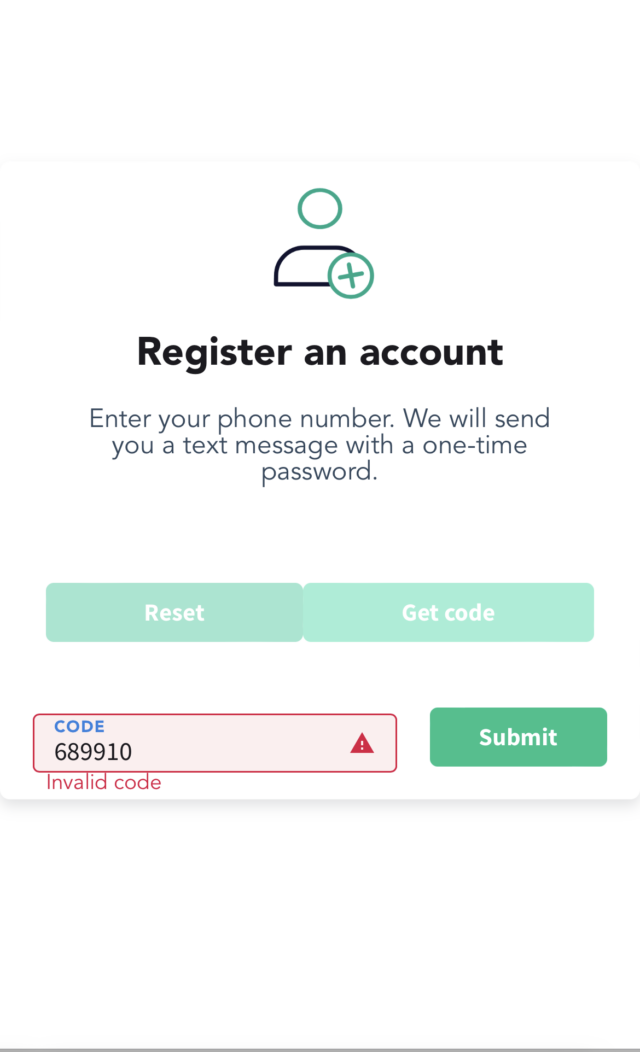
Task: Tap the Reset button
Action: pyautogui.click(x=174, y=612)
